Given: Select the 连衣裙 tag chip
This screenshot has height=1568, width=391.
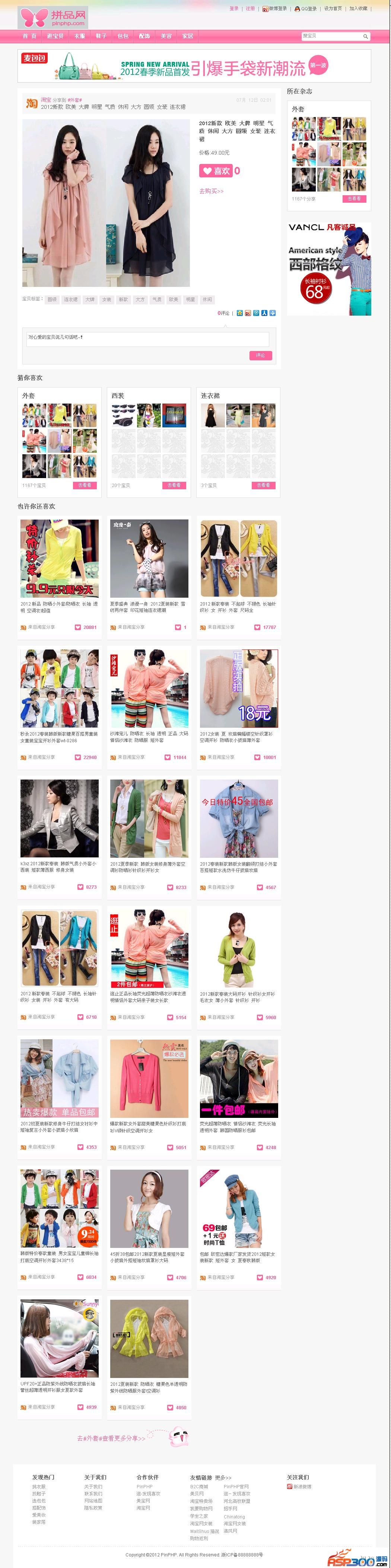Looking at the screenshot, I should (70, 300).
